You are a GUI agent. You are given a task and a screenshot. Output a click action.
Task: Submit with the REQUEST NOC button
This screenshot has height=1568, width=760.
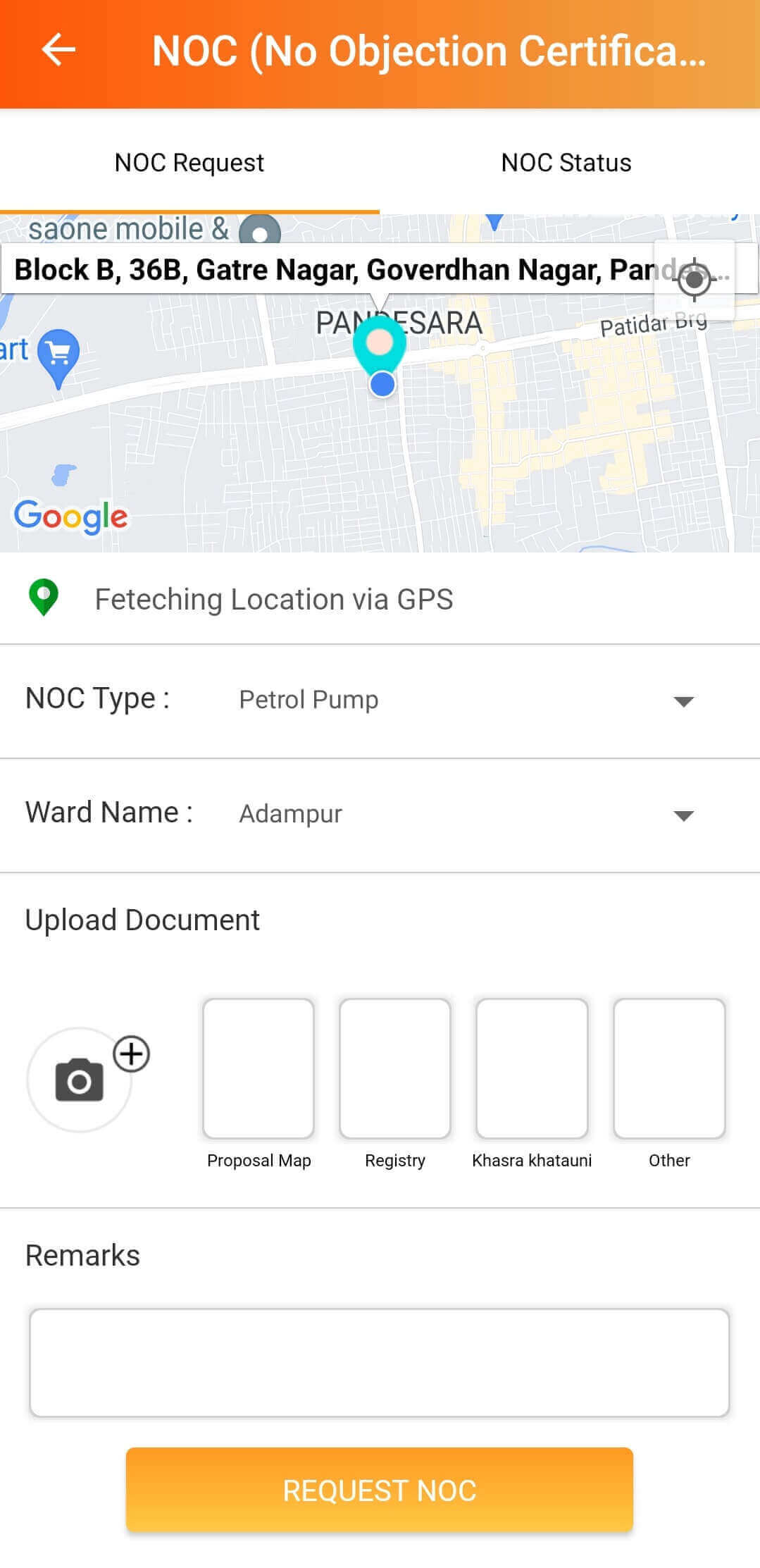tap(379, 1490)
